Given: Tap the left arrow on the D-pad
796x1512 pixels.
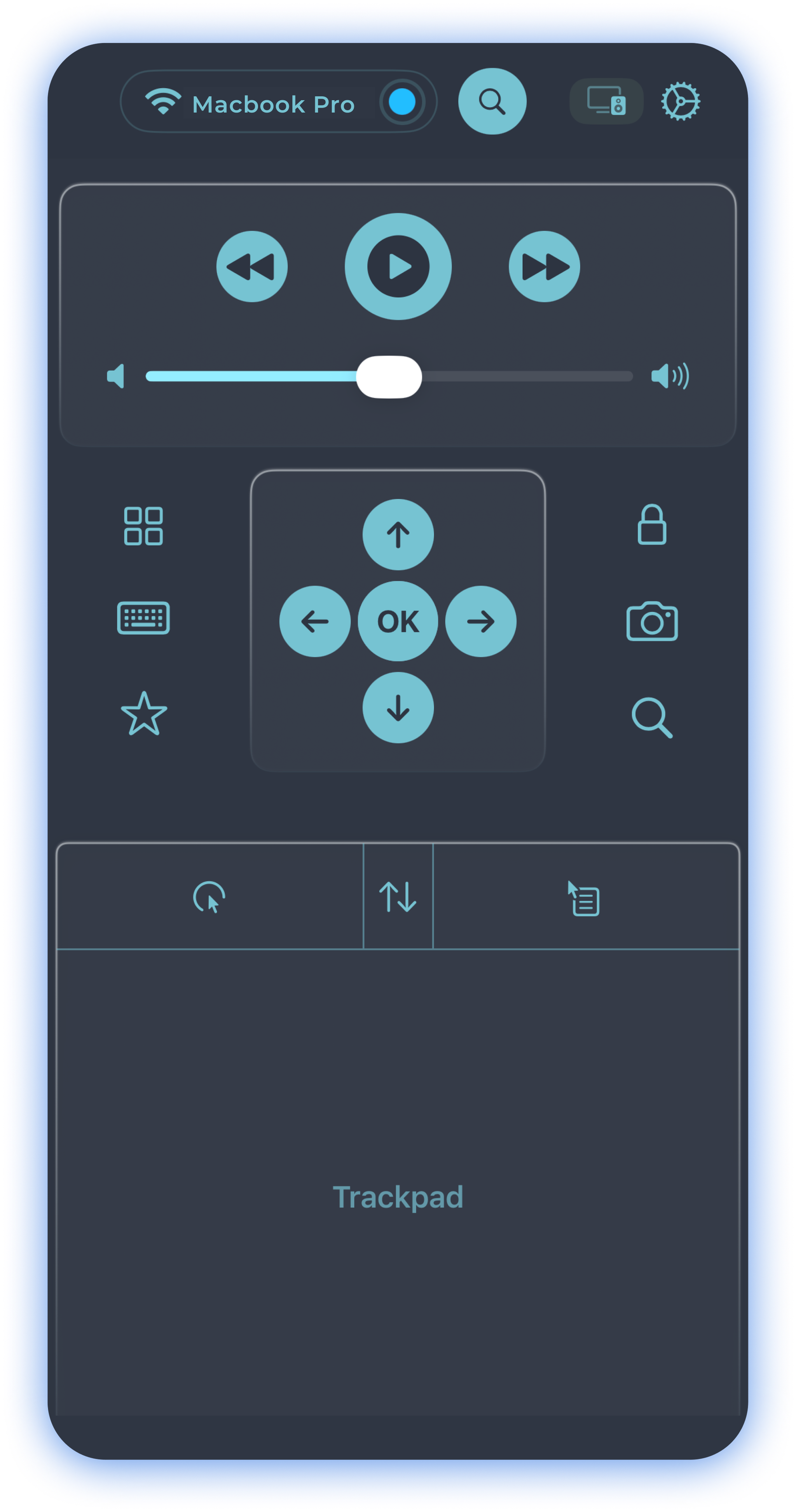Looking at the screenshot, I should pyautogui.click(x=315, y=622).
